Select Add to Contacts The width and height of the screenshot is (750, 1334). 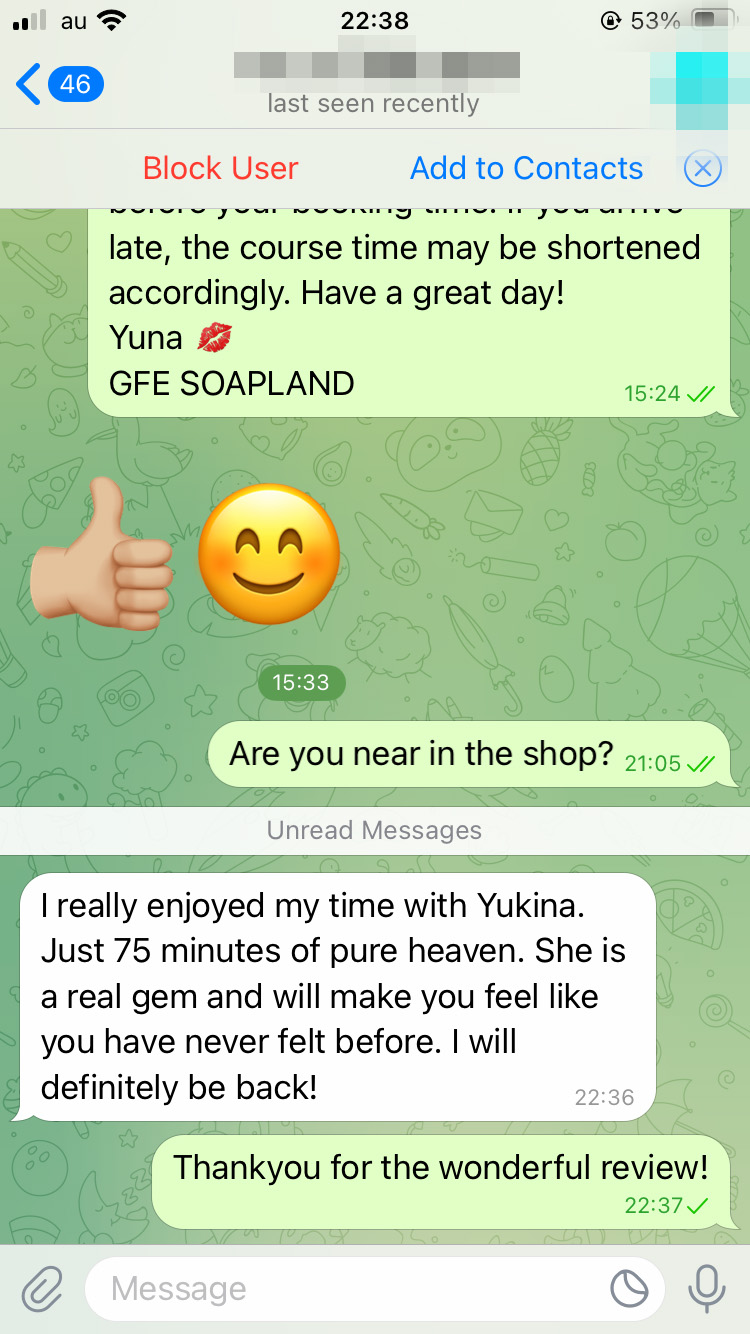pos(526,168)
